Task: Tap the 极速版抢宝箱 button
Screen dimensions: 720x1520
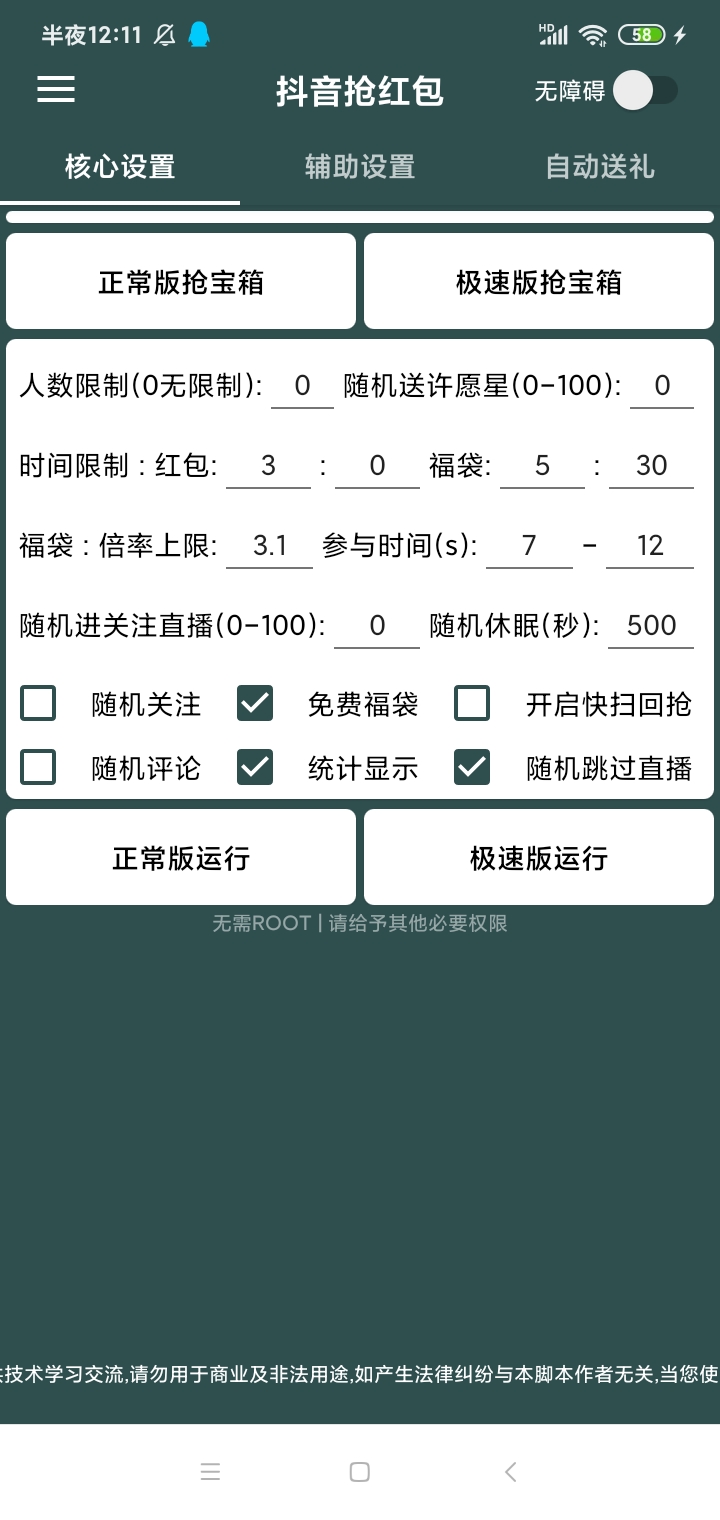Action: (539, 282)
